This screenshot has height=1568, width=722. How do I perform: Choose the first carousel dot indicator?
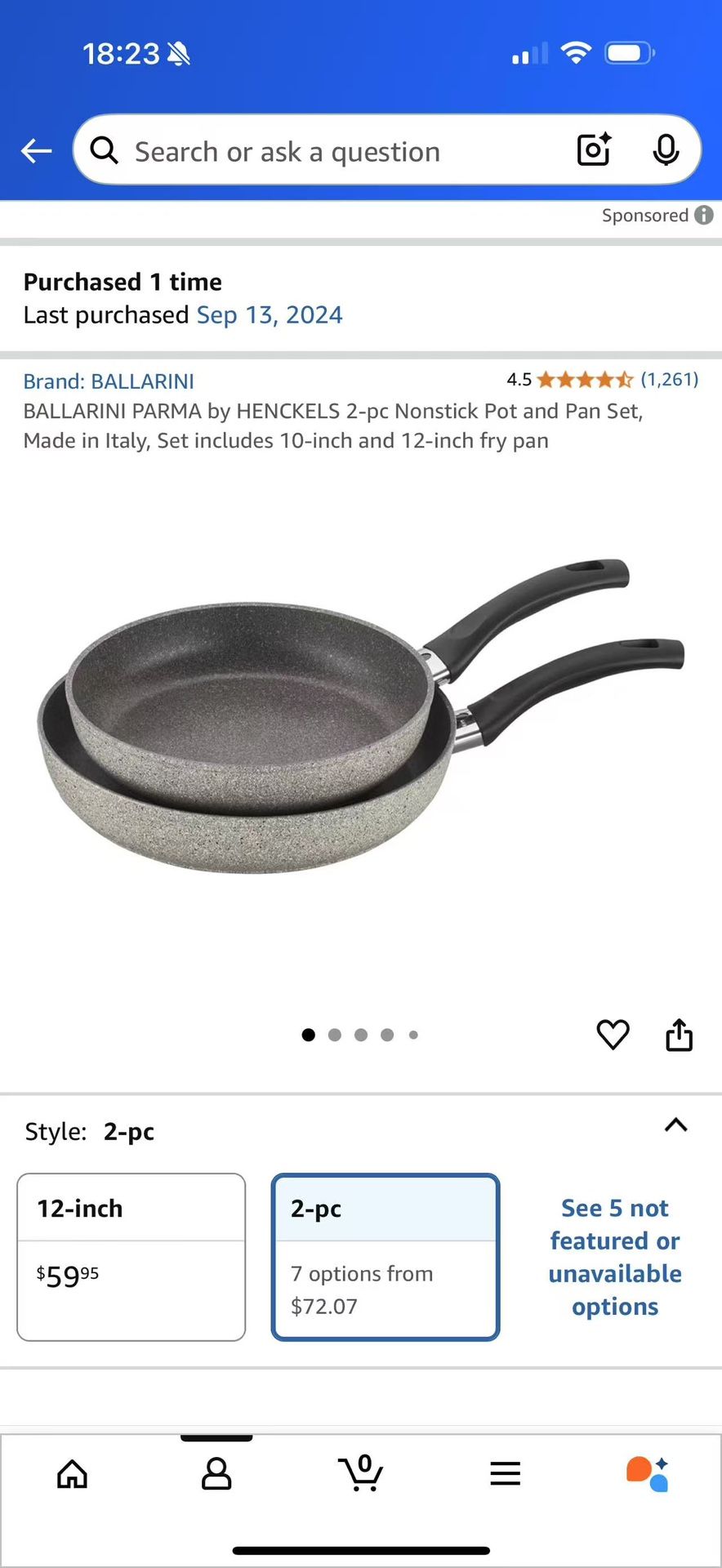[309, 1035]
